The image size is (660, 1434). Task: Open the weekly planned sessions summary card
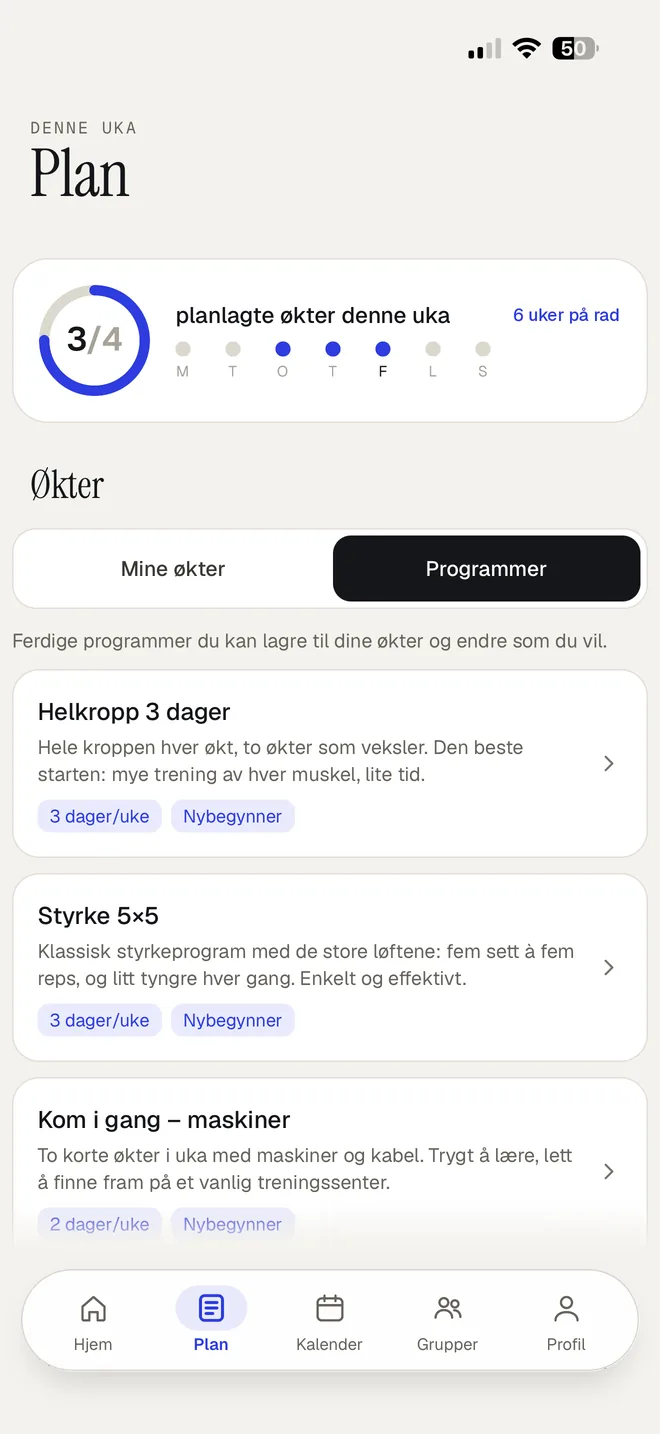coord(330,340)
